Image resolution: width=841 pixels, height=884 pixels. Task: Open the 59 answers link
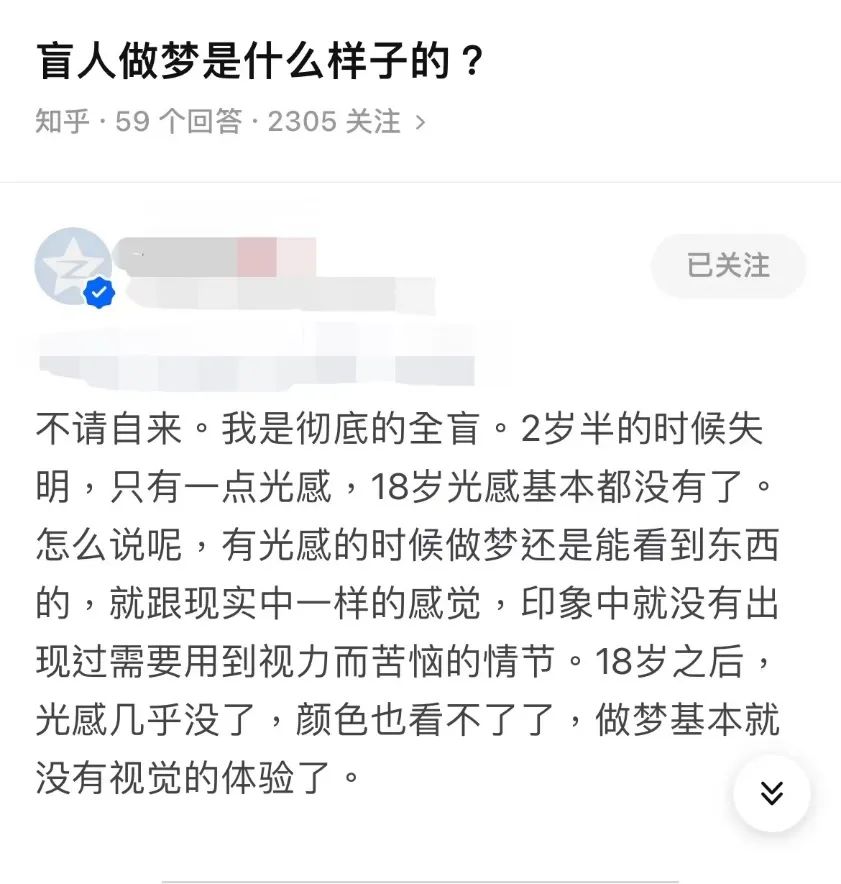click(180, 122)
